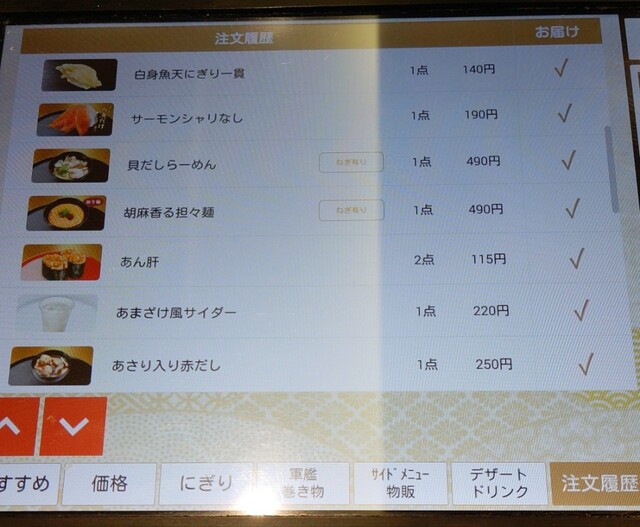Open the サイドメニュー 物販 tab
The width and height of the screenshot is (640, 527).
(399, 484)
